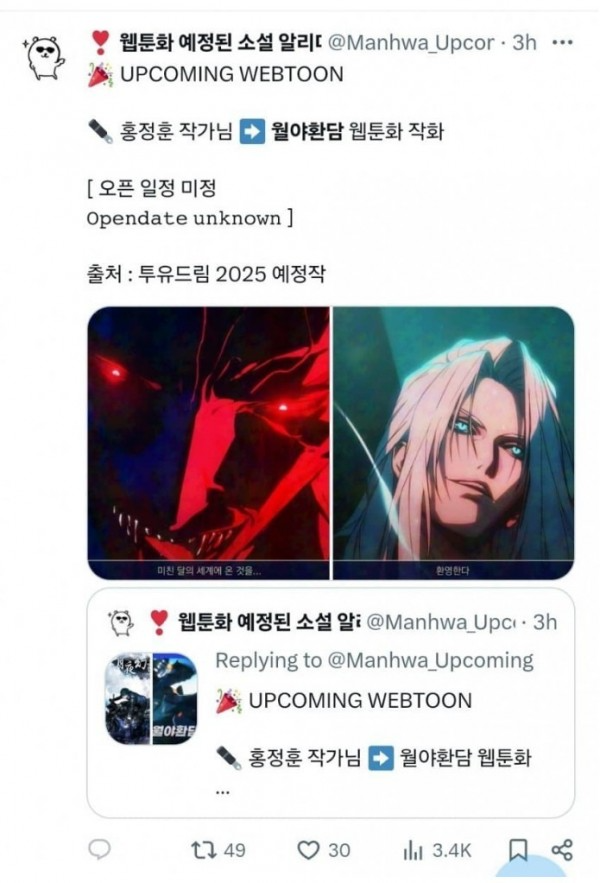600x883 pixels.
Task: Open the tweet's three-dot overflow menu
Action: pos(563,43)
